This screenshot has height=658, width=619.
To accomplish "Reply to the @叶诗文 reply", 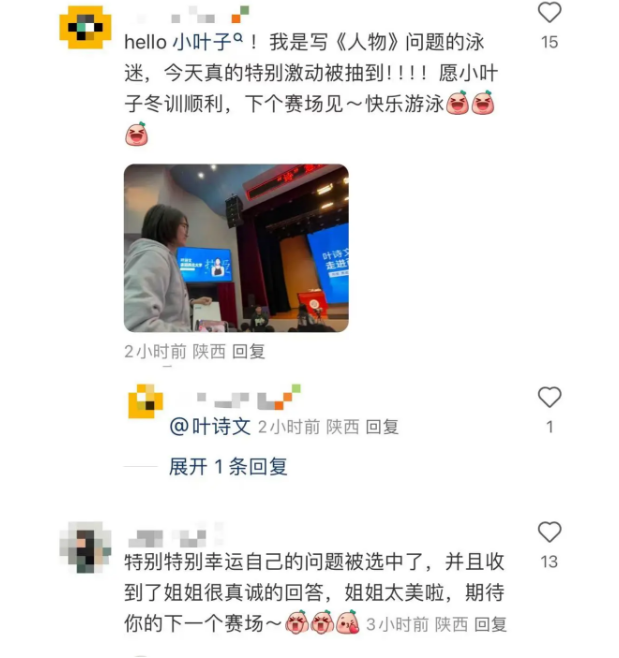I will 382,427.
